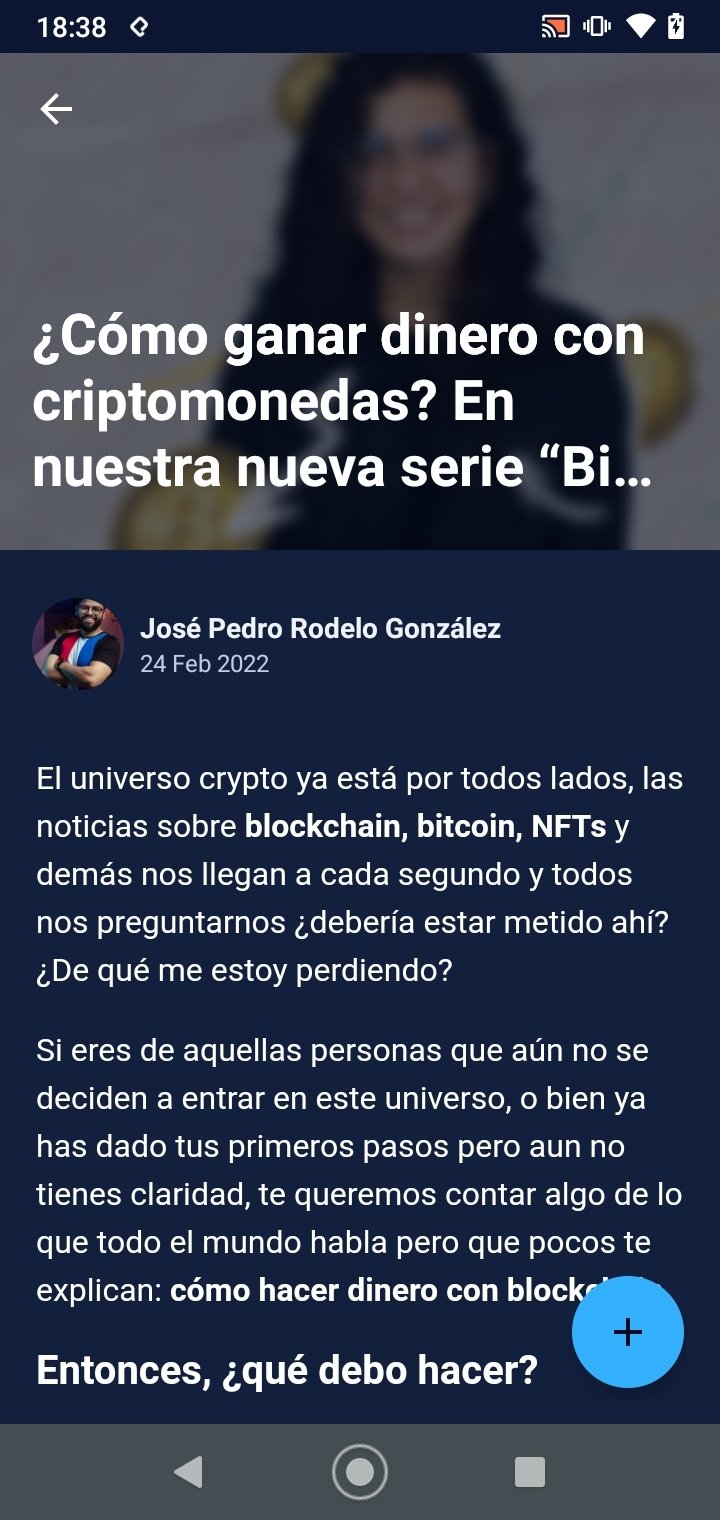Tap the blue plus floating button
Image resolution: width=720 pixels, height=1520 pixels.
click(628, 1332)
